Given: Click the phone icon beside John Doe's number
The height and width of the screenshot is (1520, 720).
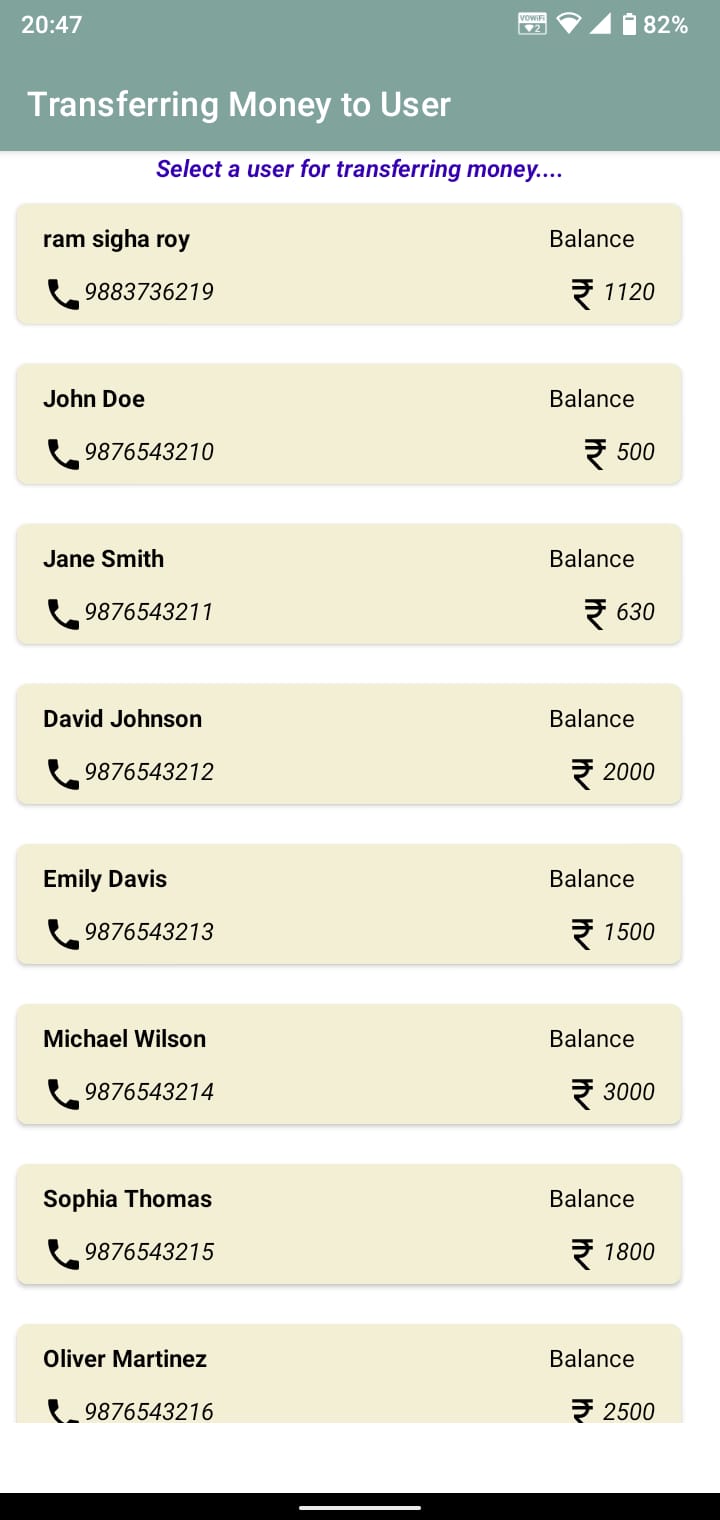Looking at the screenshot, I should pos(62,453).
